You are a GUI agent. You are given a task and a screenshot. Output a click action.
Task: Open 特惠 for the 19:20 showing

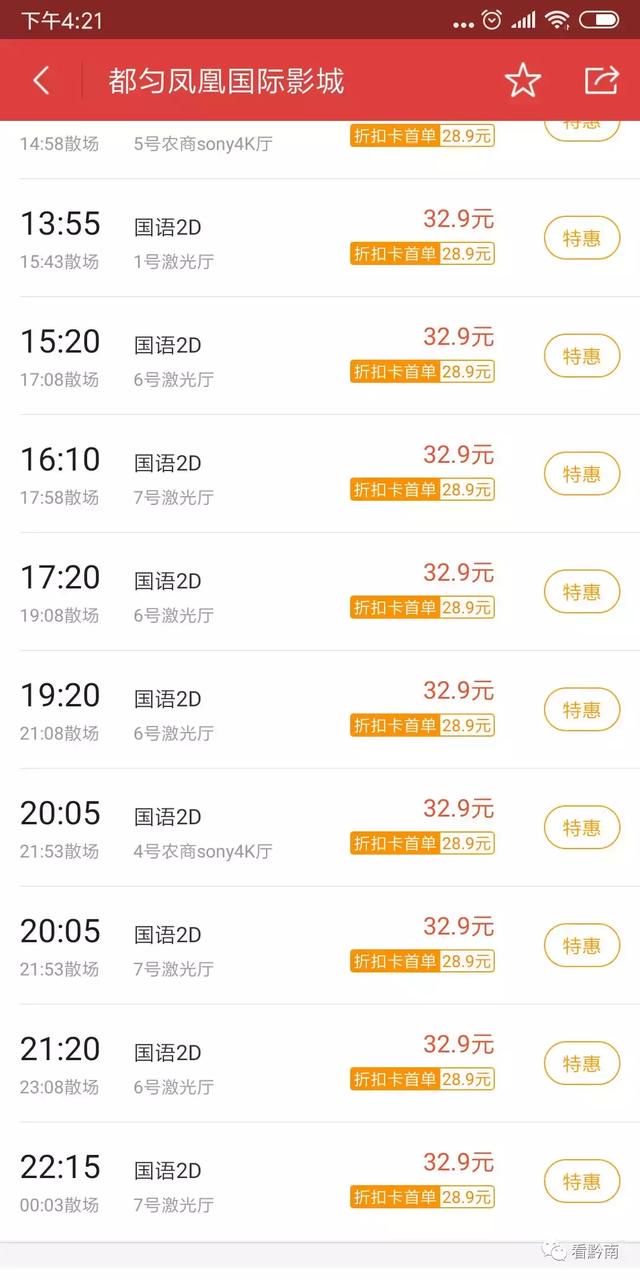[x=582, y=710]
